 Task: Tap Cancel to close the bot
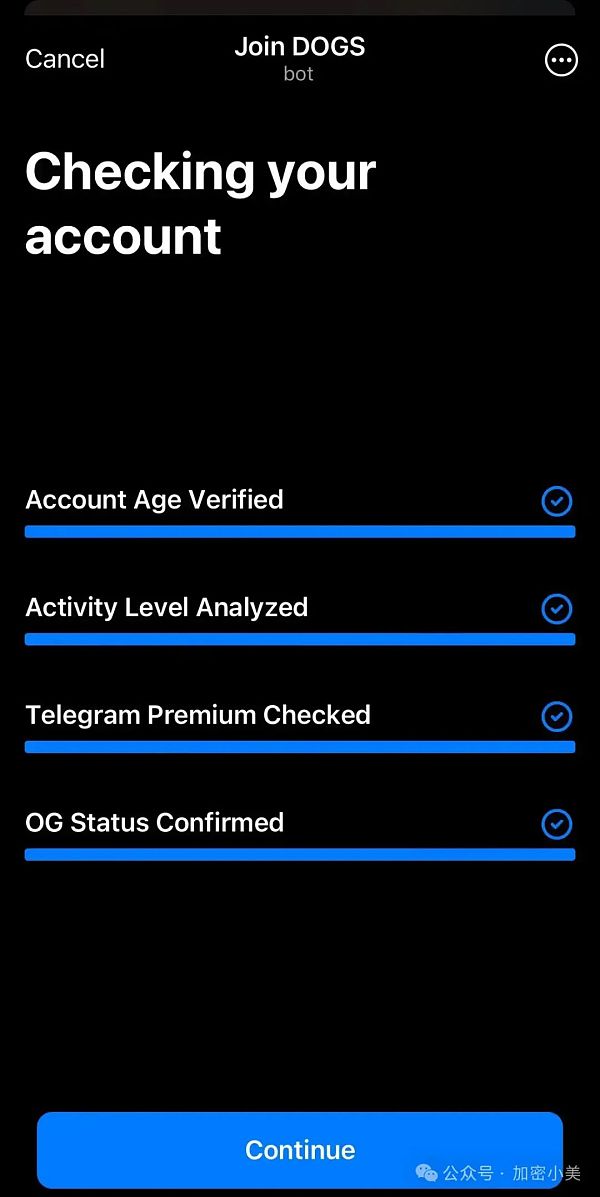click(65, 59)
